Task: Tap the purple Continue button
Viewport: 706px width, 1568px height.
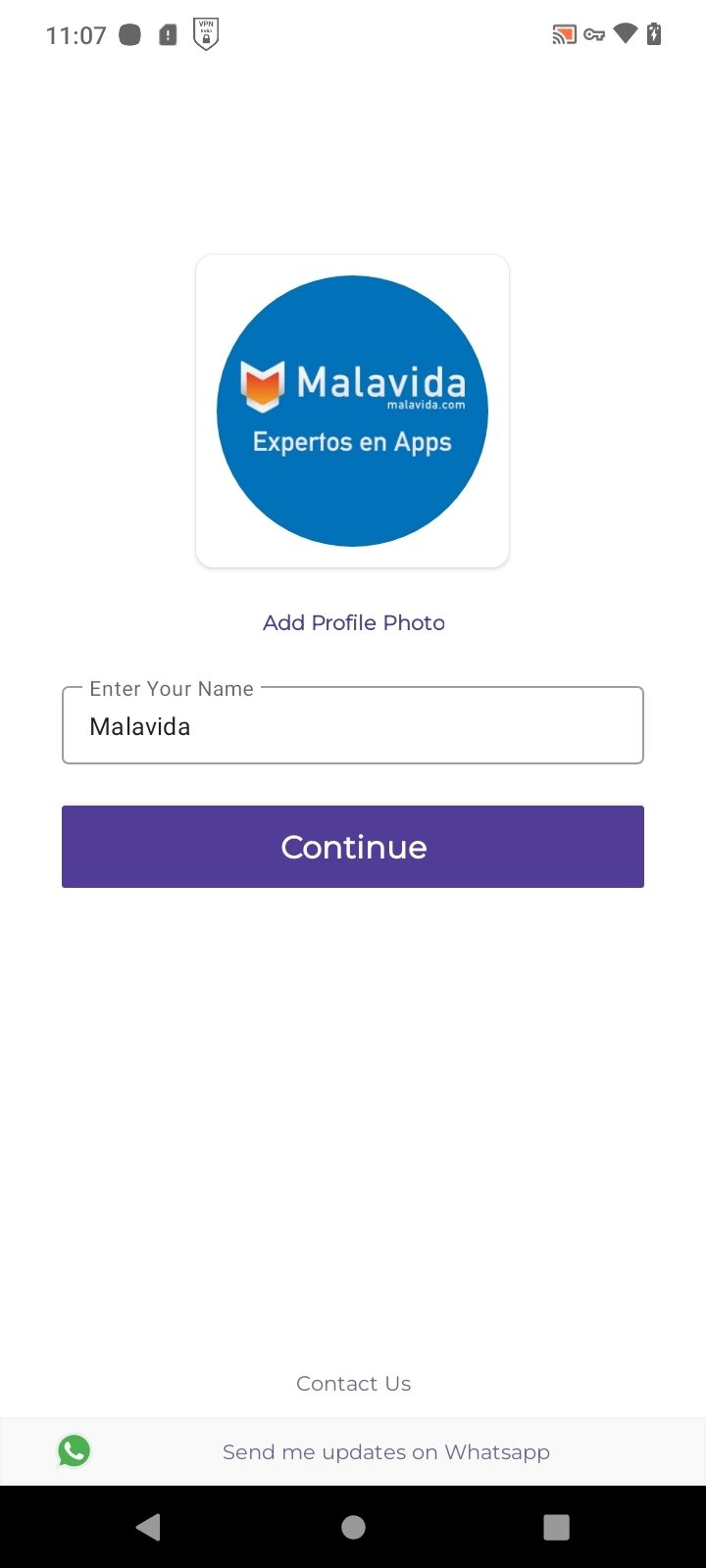Action: point(353,847)
